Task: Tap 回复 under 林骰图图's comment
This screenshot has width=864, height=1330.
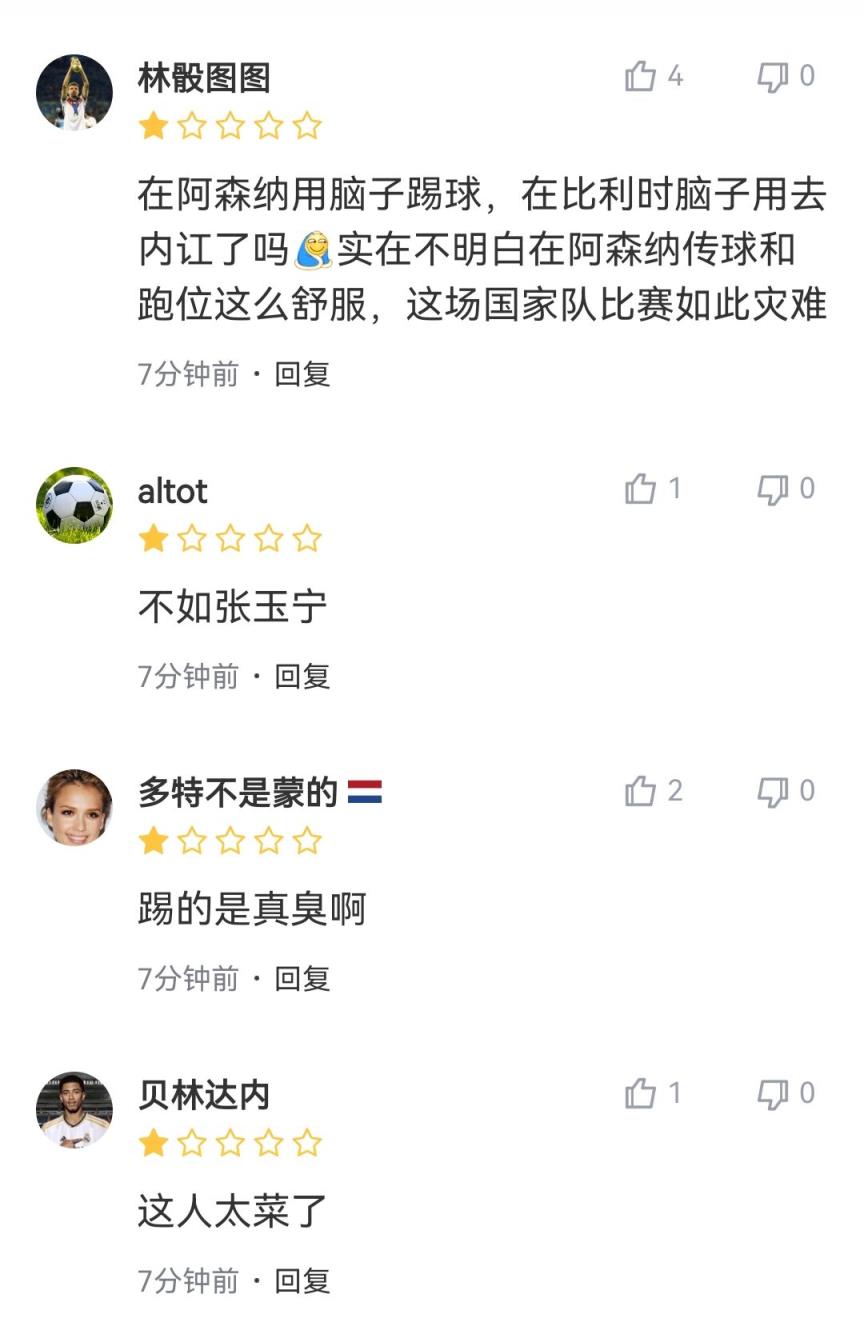Action: (x=302, y=374)
